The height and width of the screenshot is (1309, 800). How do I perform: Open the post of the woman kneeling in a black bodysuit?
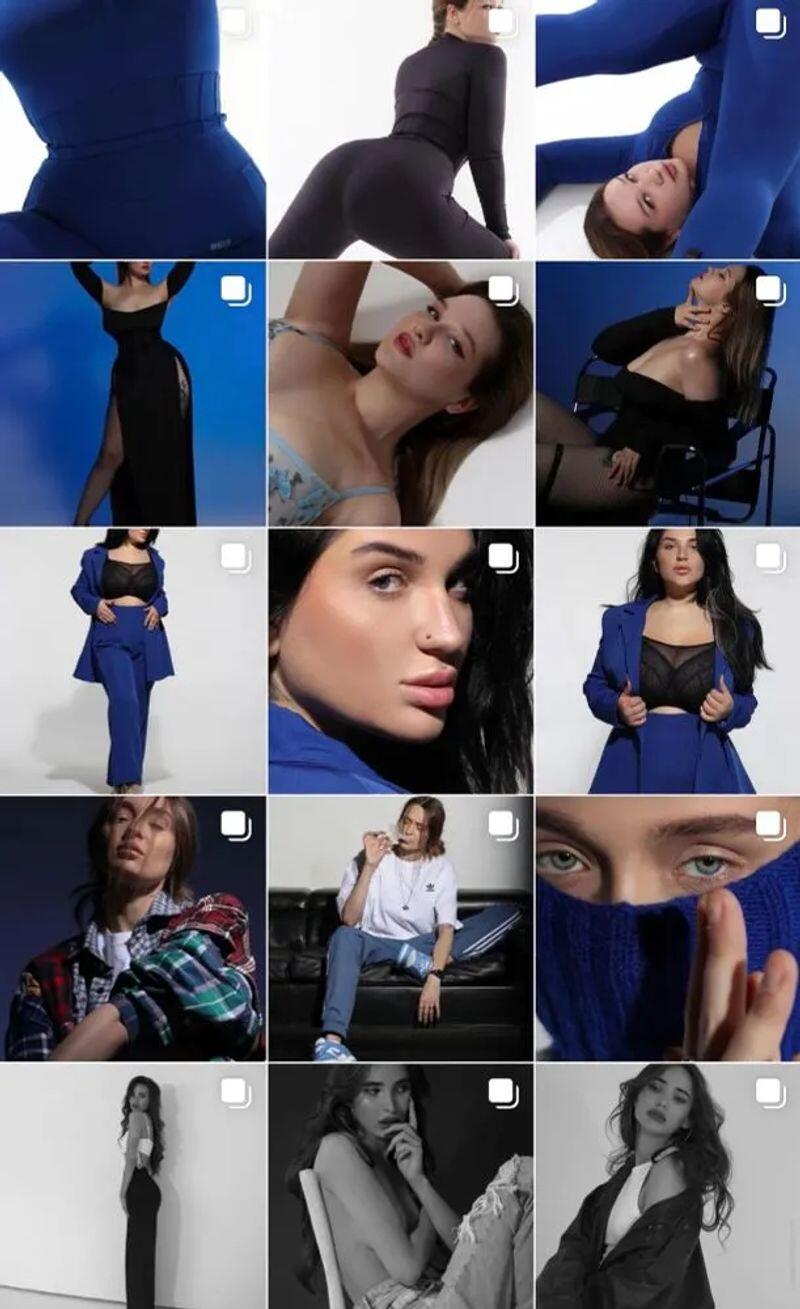(x=400, y=128)
